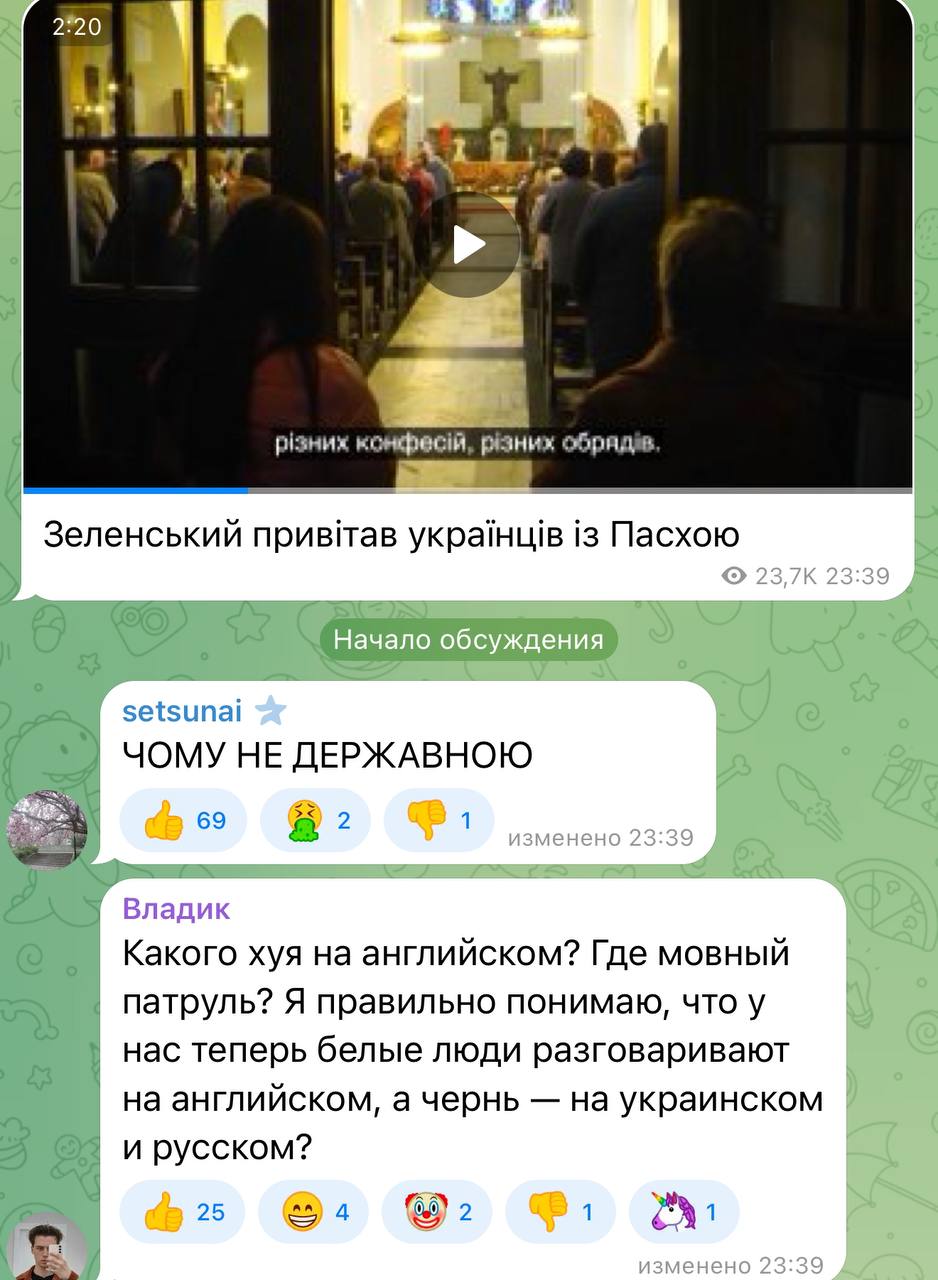The height and width of the screenshot is (1280, 938).
Task: Play the Zelensky Easter greeting video
Action: 468,245
